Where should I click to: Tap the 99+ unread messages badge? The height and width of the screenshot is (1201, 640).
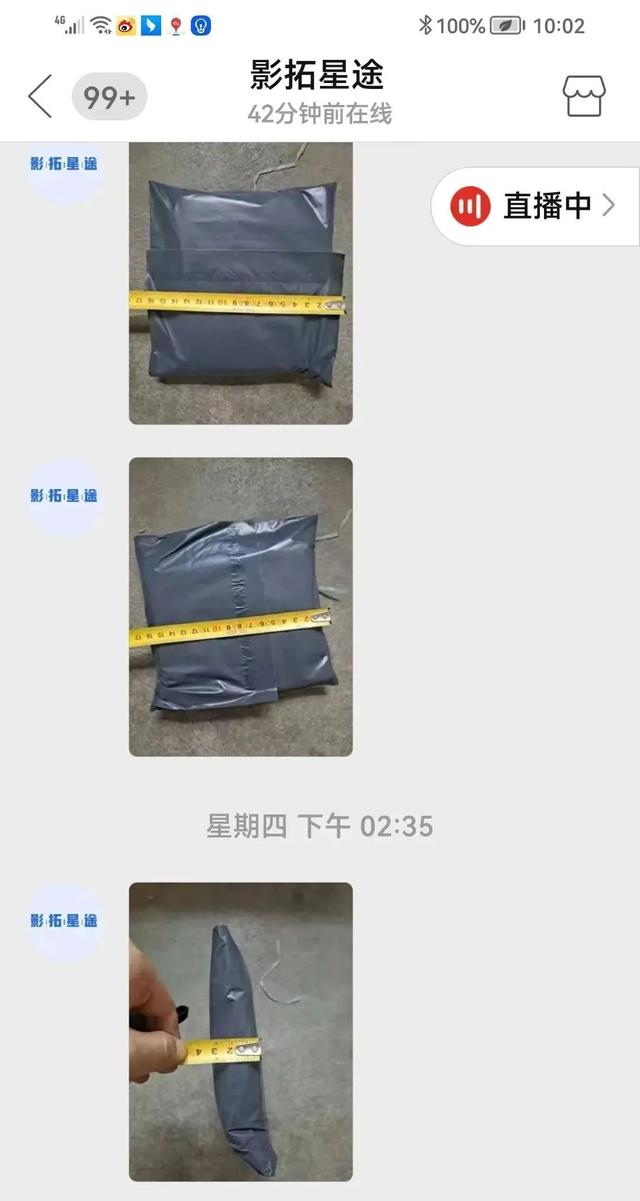(x=109, y=97)
